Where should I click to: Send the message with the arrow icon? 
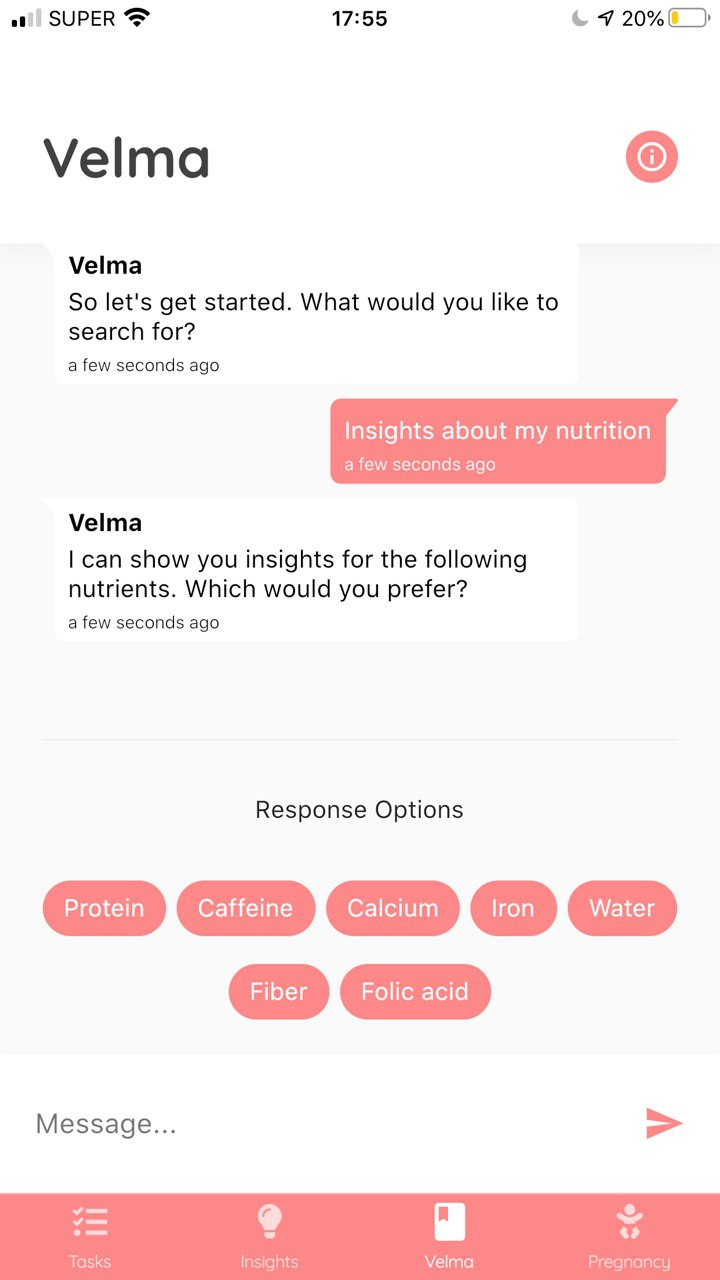664,1123
